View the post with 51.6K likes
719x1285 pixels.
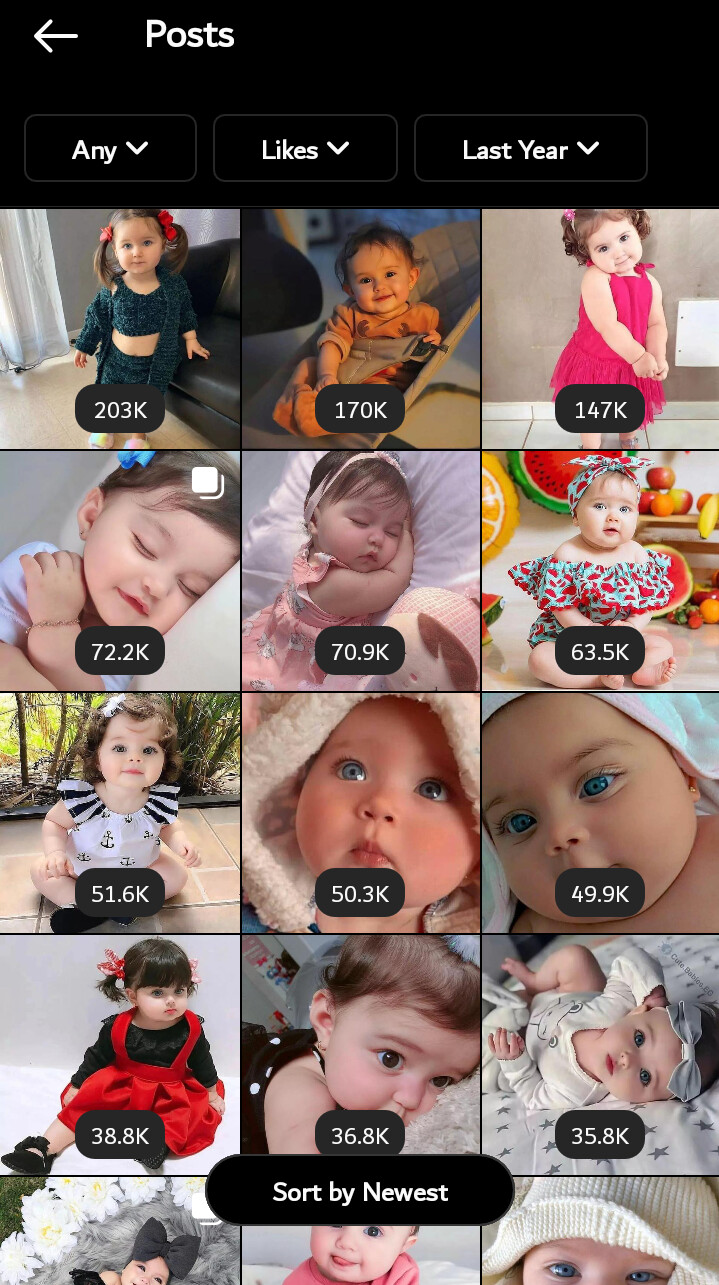pyautogui.click(x=120, y=812)
